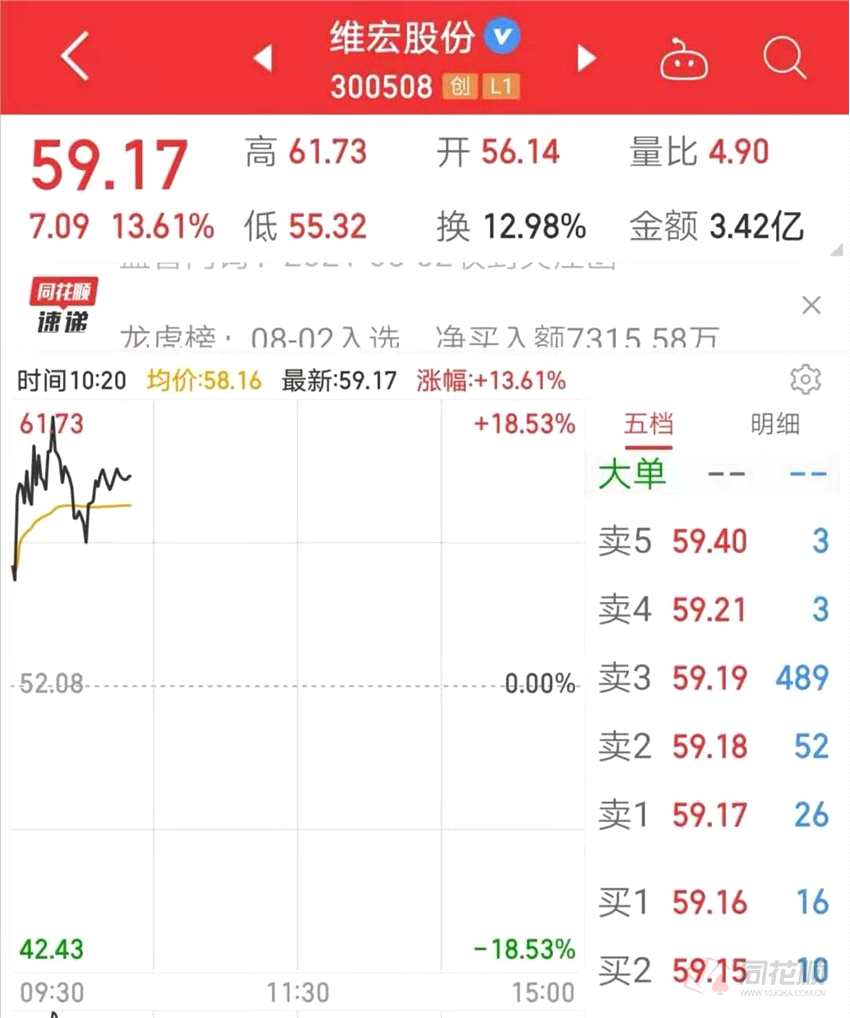Open chart settings gear icon

point(805,380)
